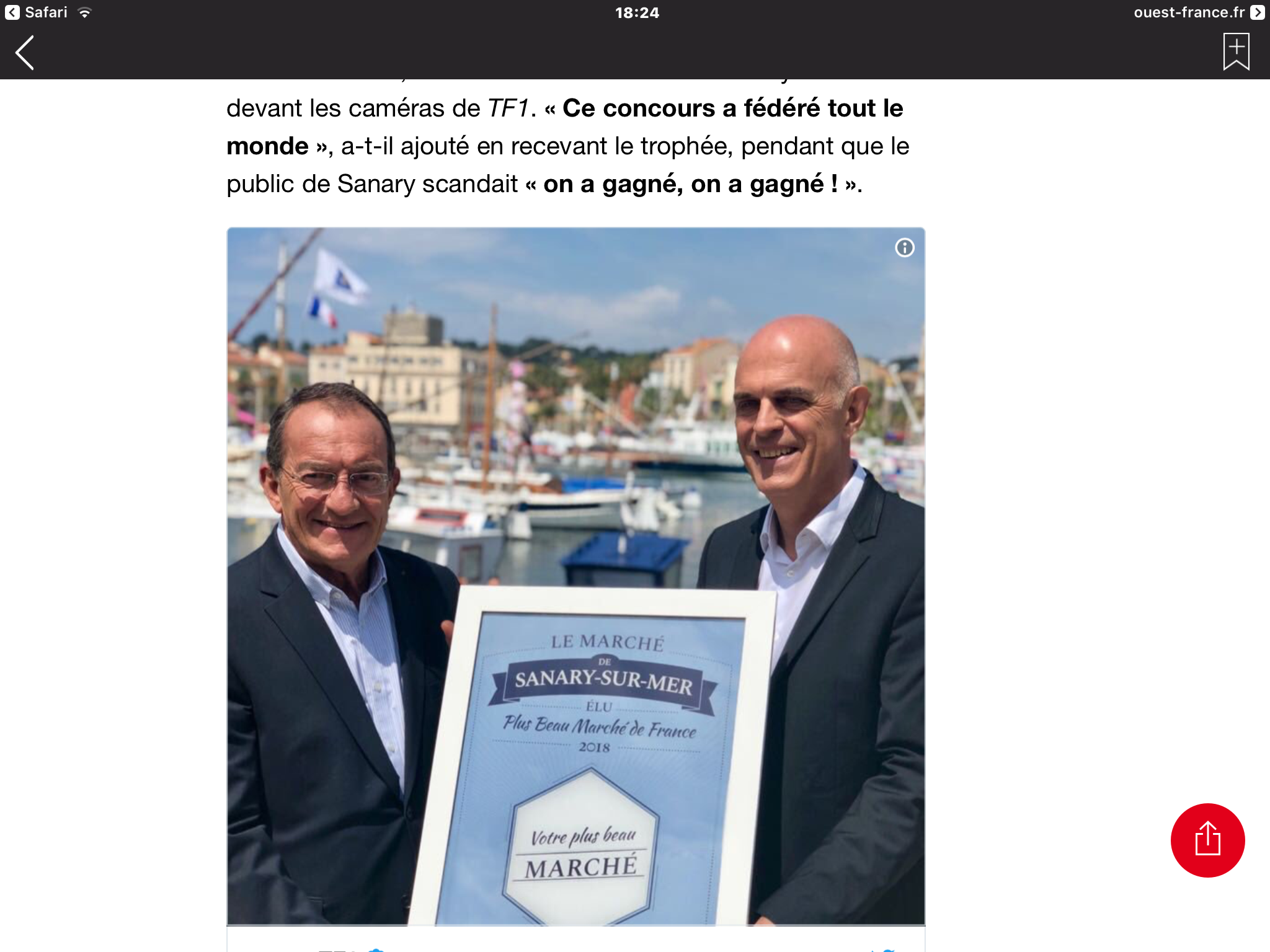This screenshot has height=952, width=1270.
Task: Open ouest-france.fr from the status bar
Action: point(1197,12)
